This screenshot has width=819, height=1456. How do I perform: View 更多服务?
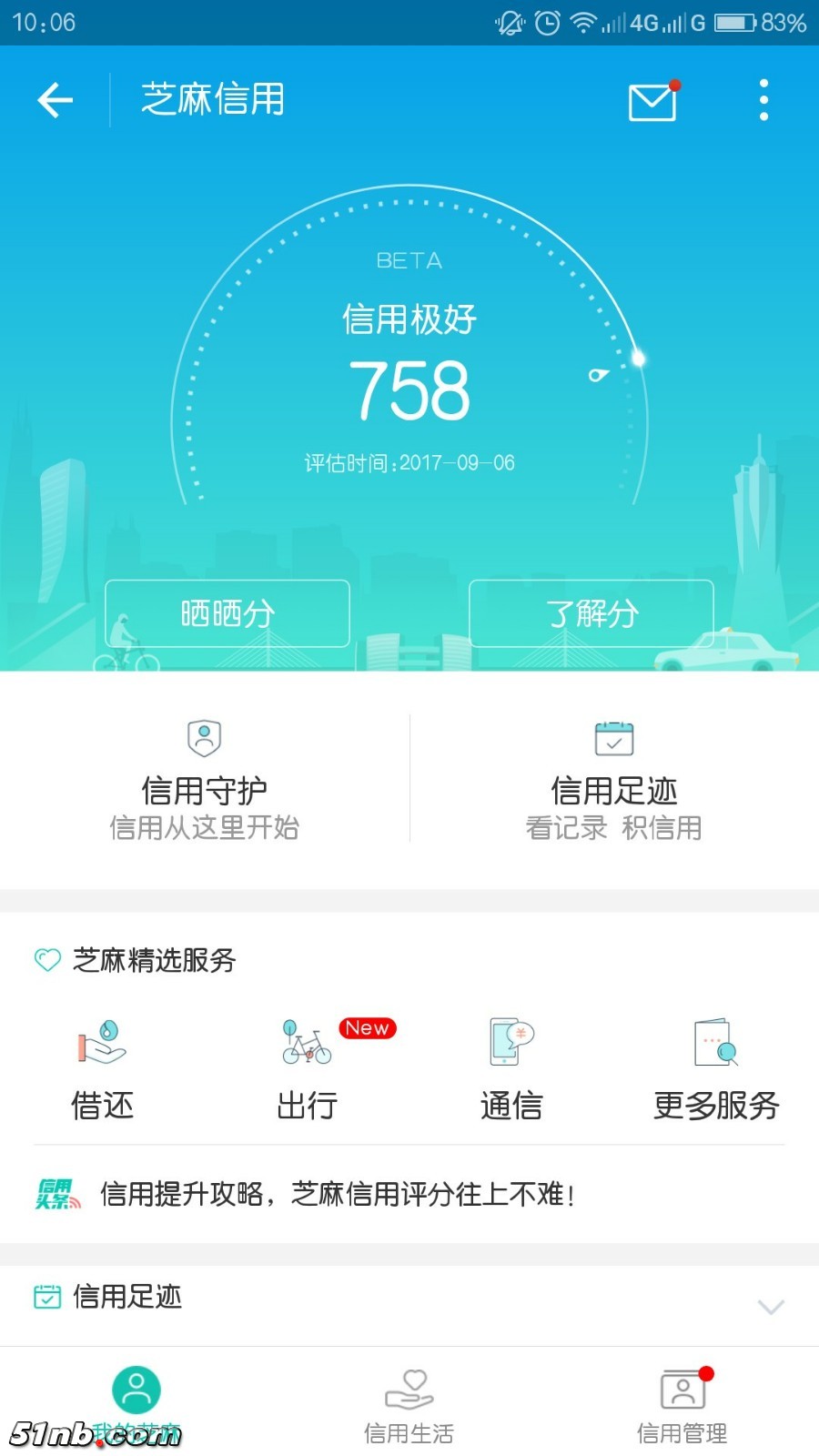click(x=716, y=1069)
